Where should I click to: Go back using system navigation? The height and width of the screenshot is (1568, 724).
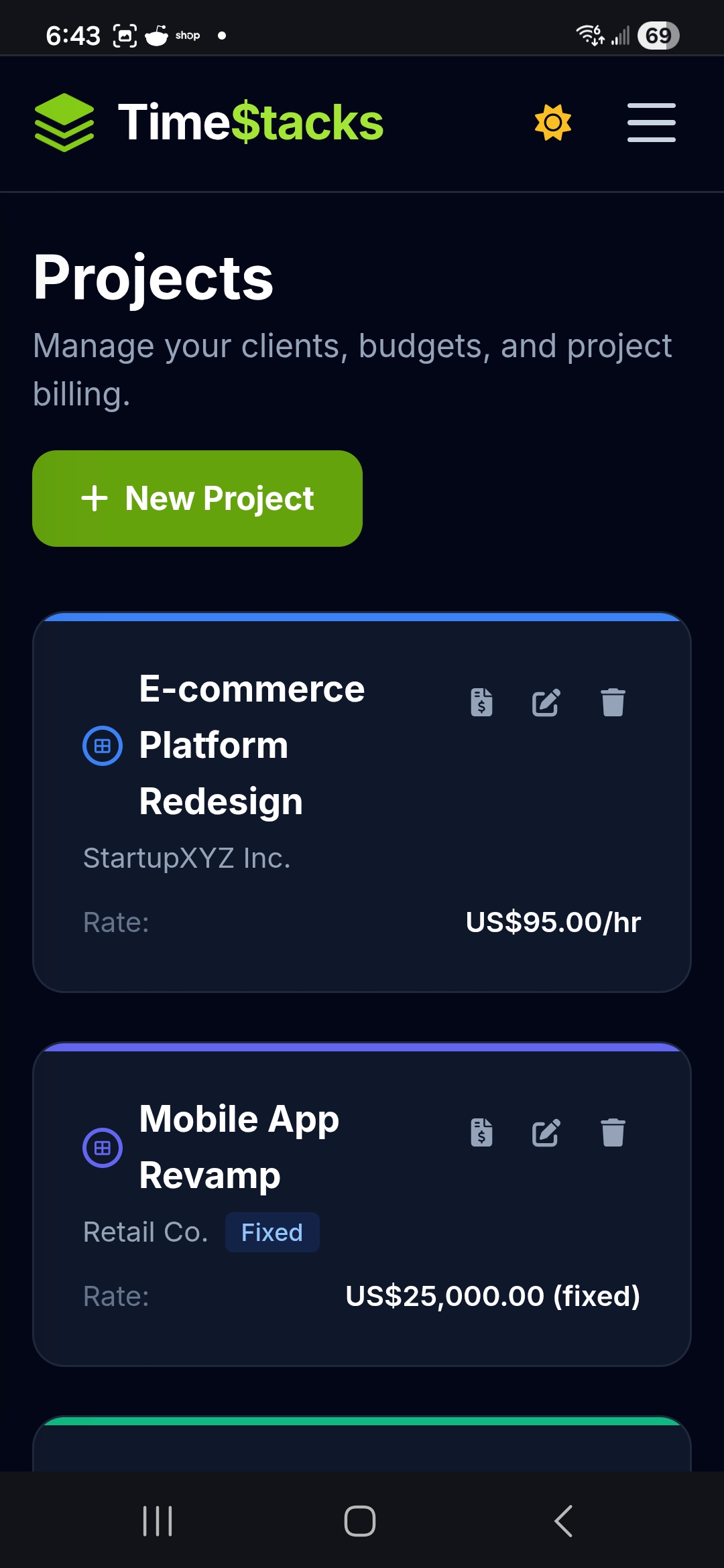point(563,1520)
